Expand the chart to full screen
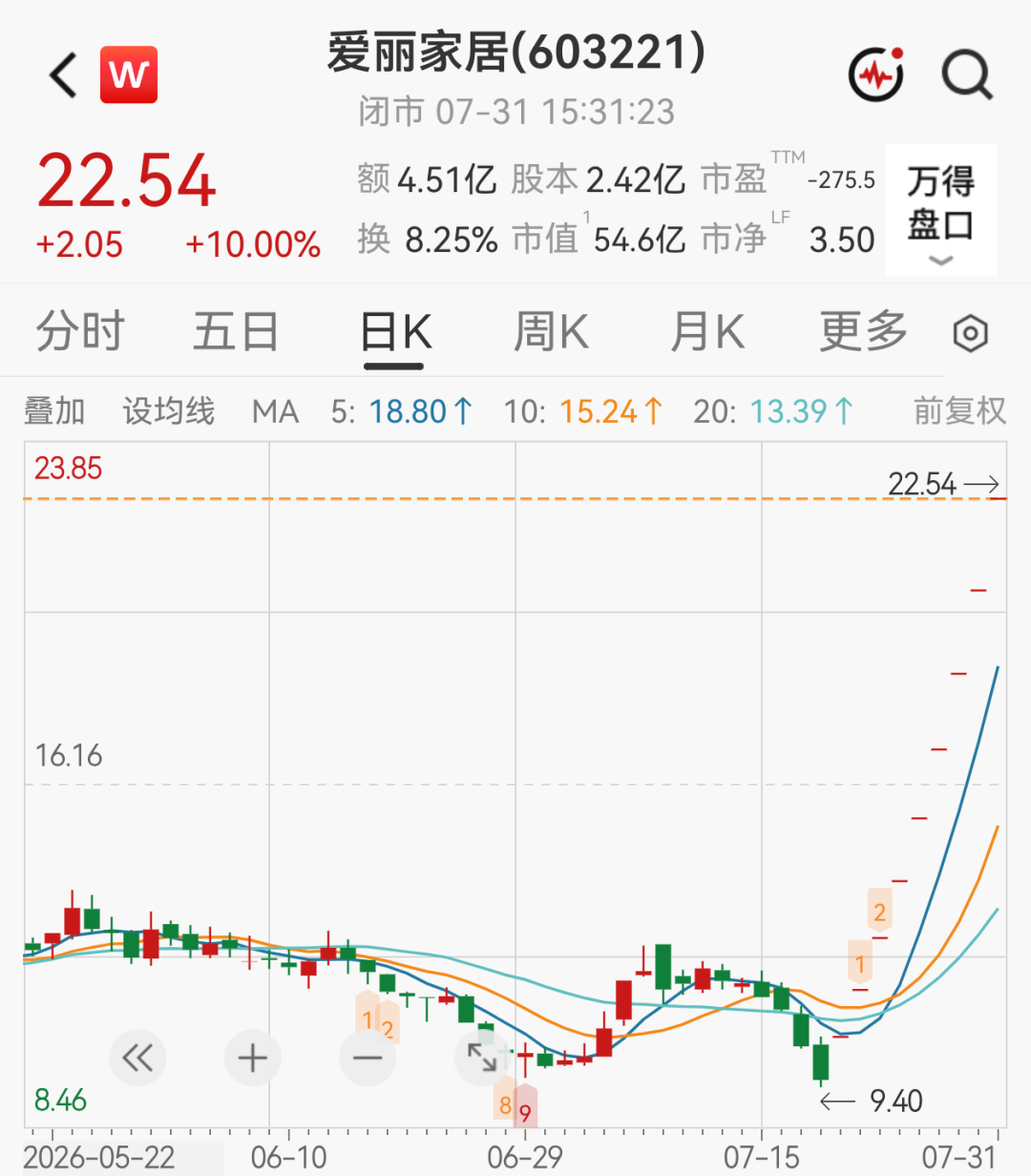 [481, 1058]
